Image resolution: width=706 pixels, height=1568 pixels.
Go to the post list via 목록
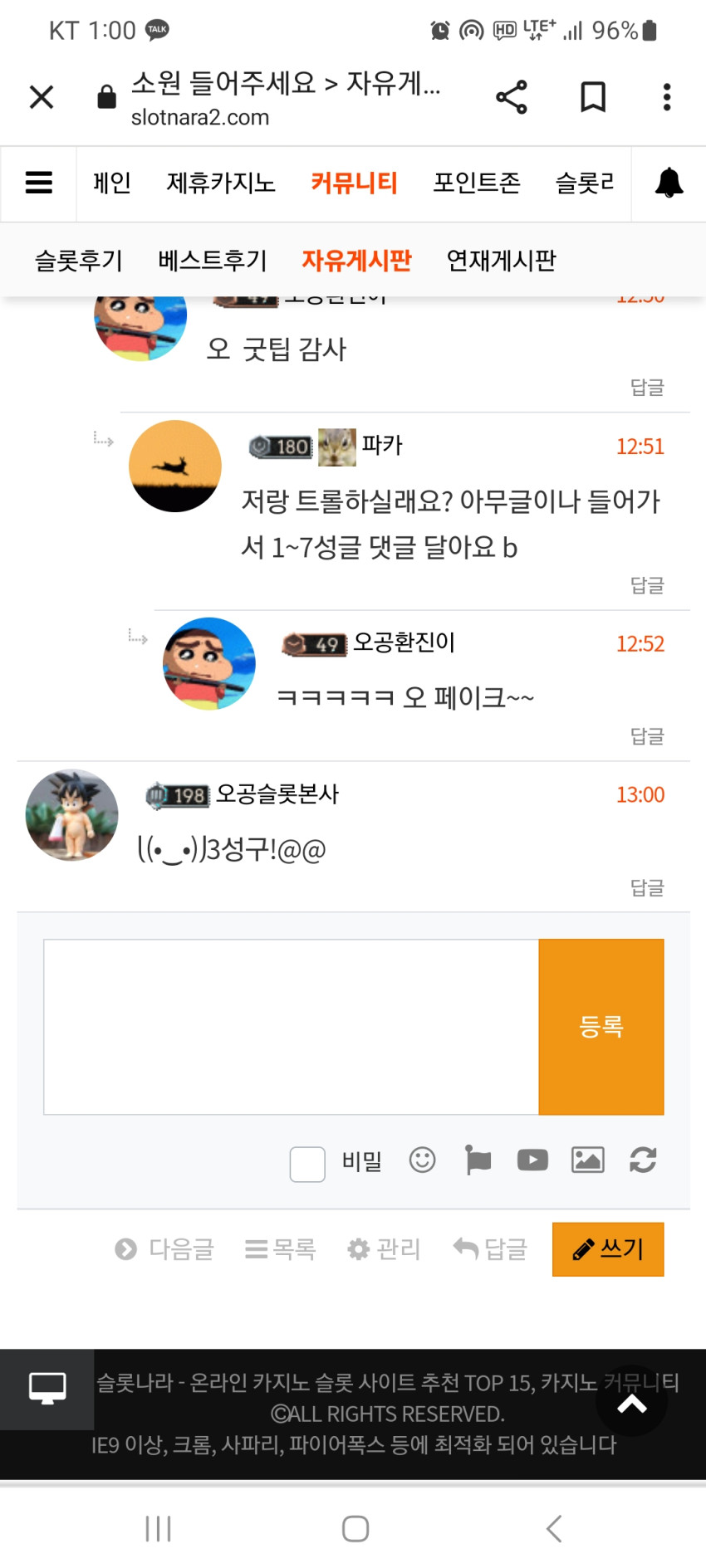pyautogui.click(x=281, y=1248)
